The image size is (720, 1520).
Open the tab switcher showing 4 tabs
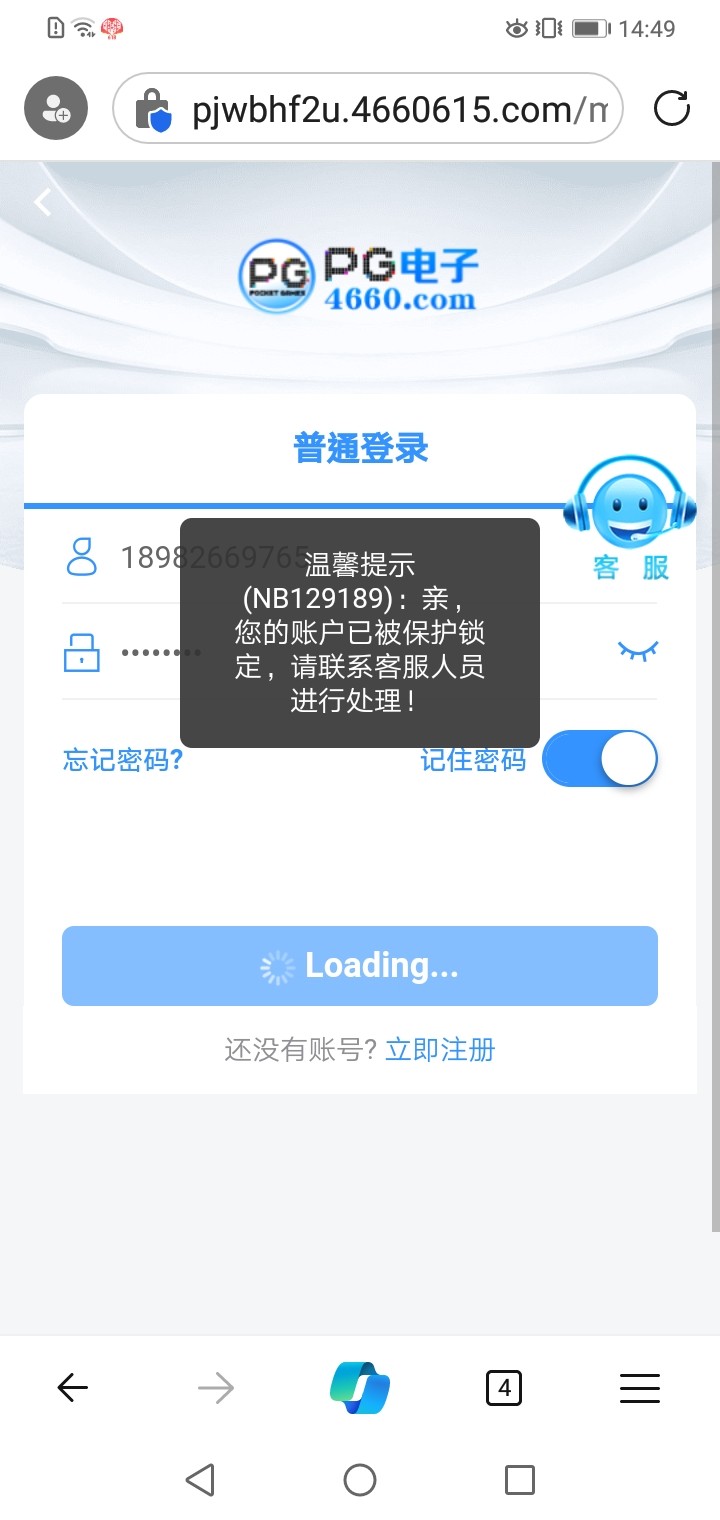[503, 1387]
